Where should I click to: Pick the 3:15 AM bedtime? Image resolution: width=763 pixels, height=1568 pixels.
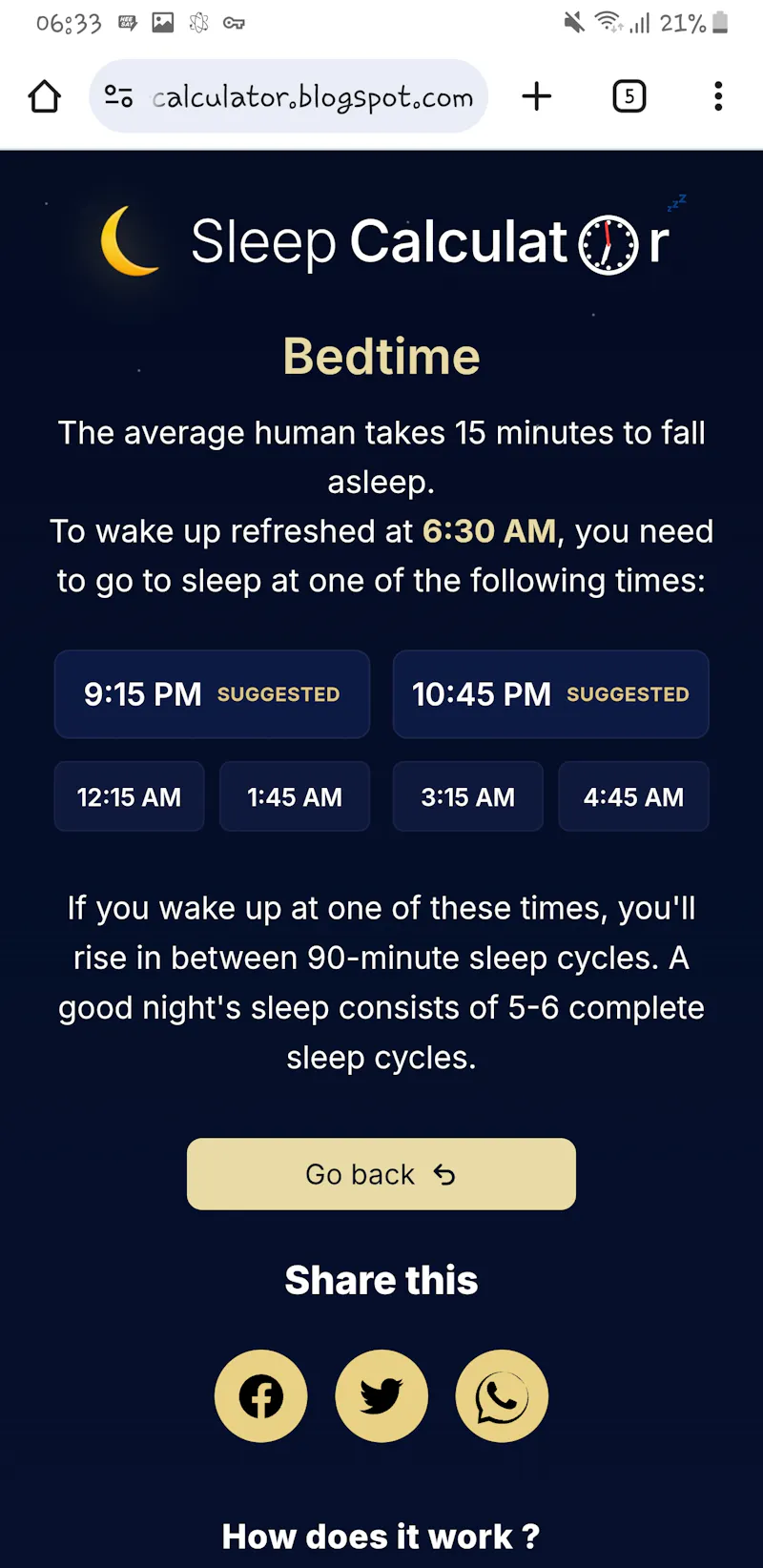pos(468,796)
